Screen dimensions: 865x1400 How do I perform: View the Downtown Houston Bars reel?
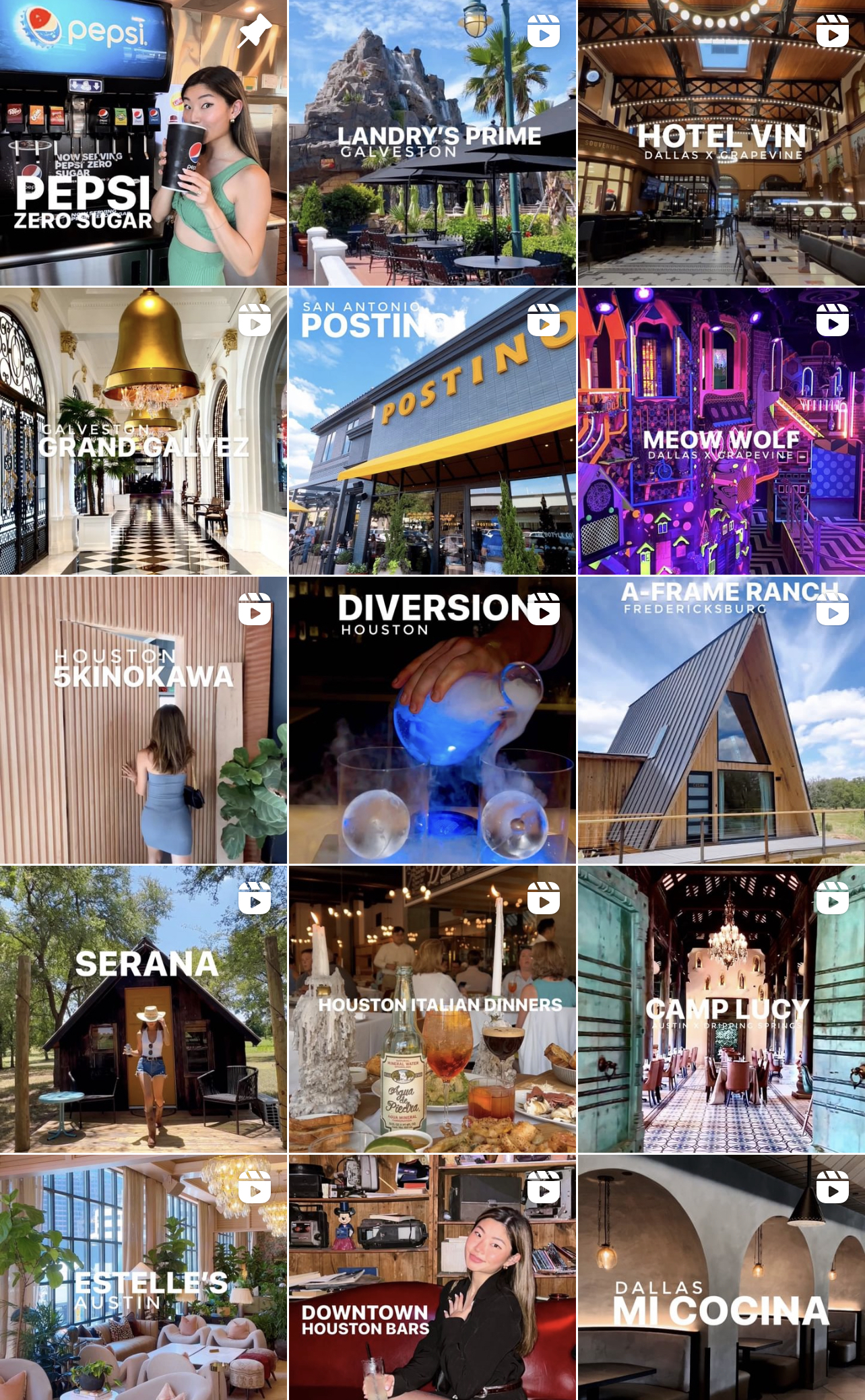[433, 1277]
